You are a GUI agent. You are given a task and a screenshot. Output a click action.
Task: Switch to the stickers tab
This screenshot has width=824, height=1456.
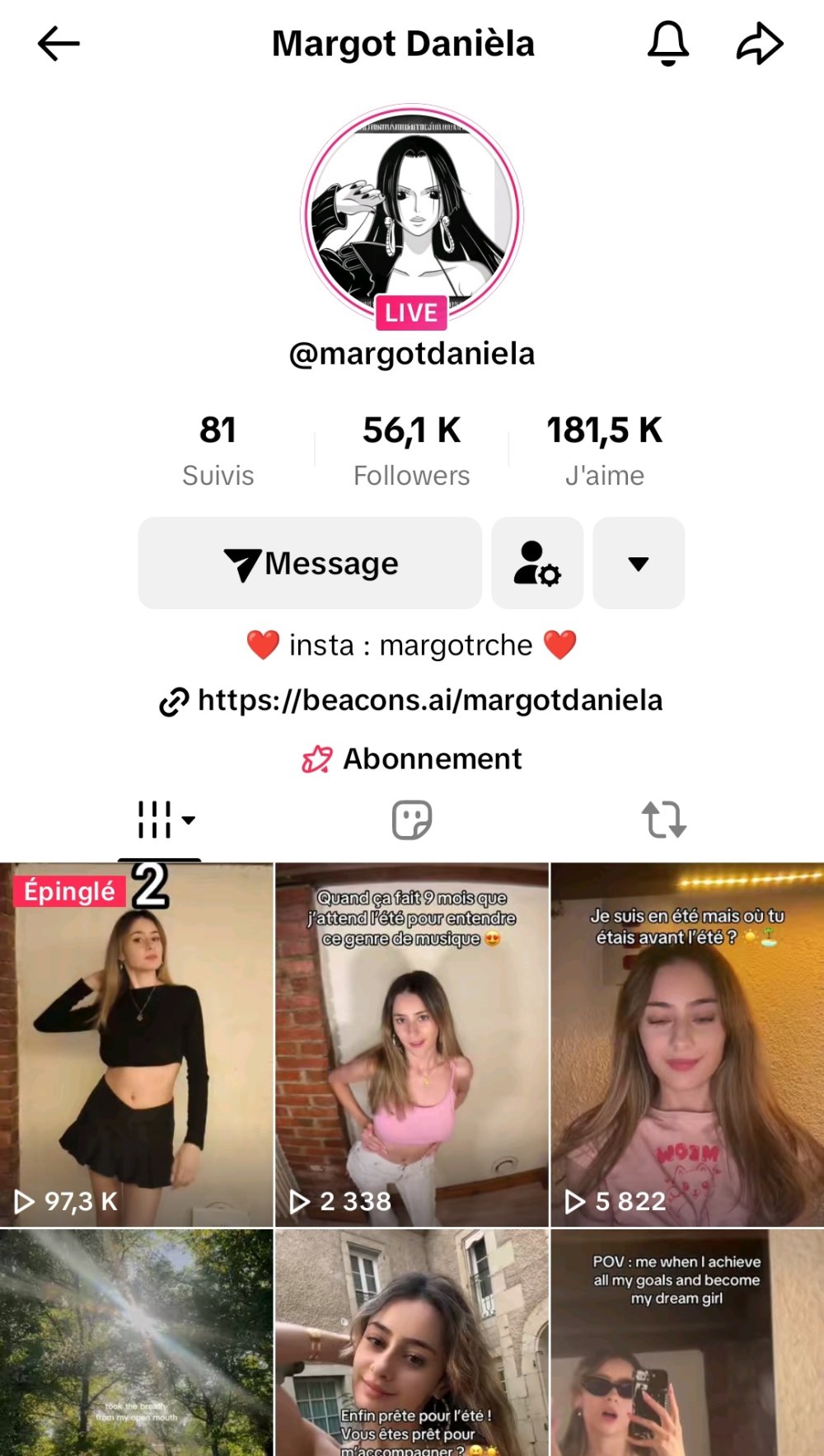coord(412,820)
